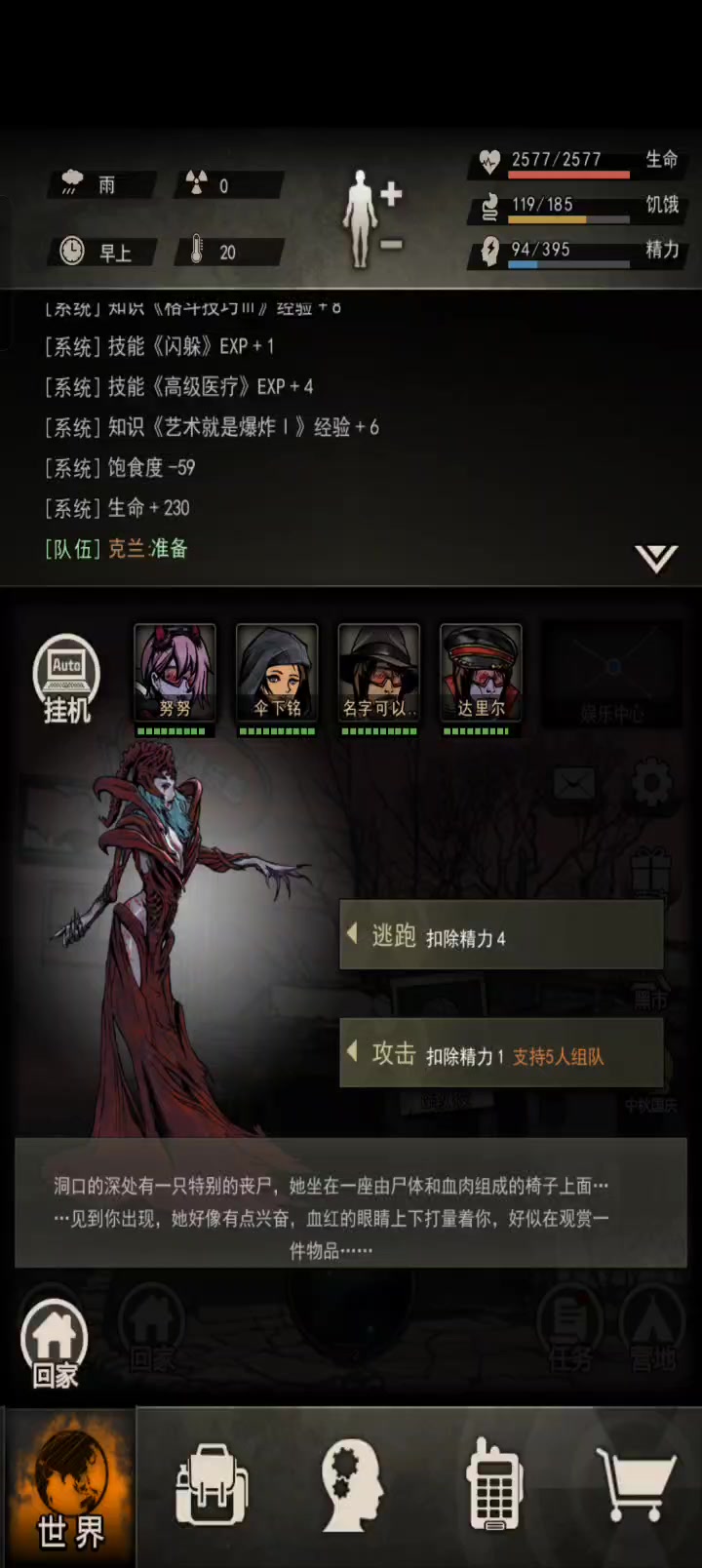The width and height of the screenshot is (702, 1568).
Task: Tap 逃跑 to flee the zombie
Action: (501, 935)
